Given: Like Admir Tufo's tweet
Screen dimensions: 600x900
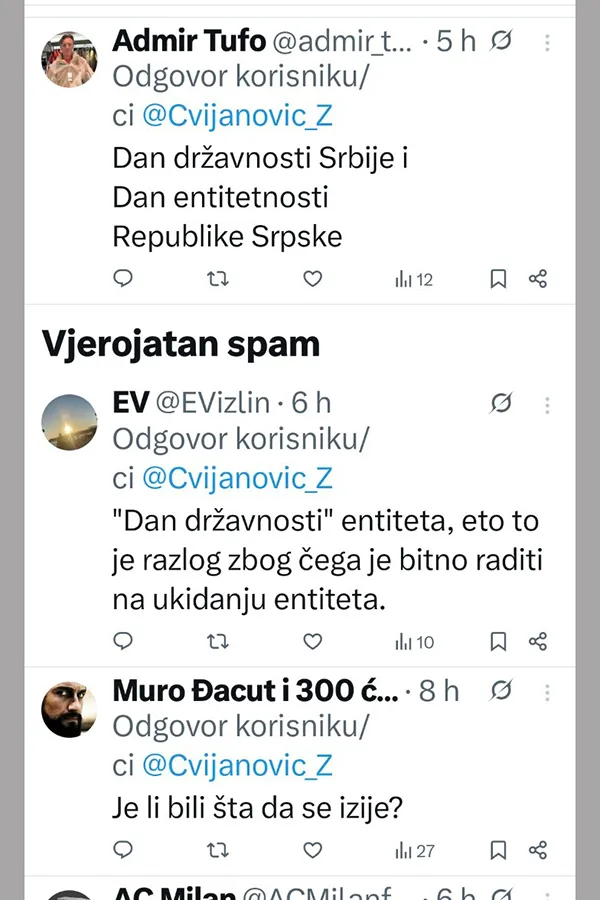Looking at the screenshot, I should pos(313,279).
